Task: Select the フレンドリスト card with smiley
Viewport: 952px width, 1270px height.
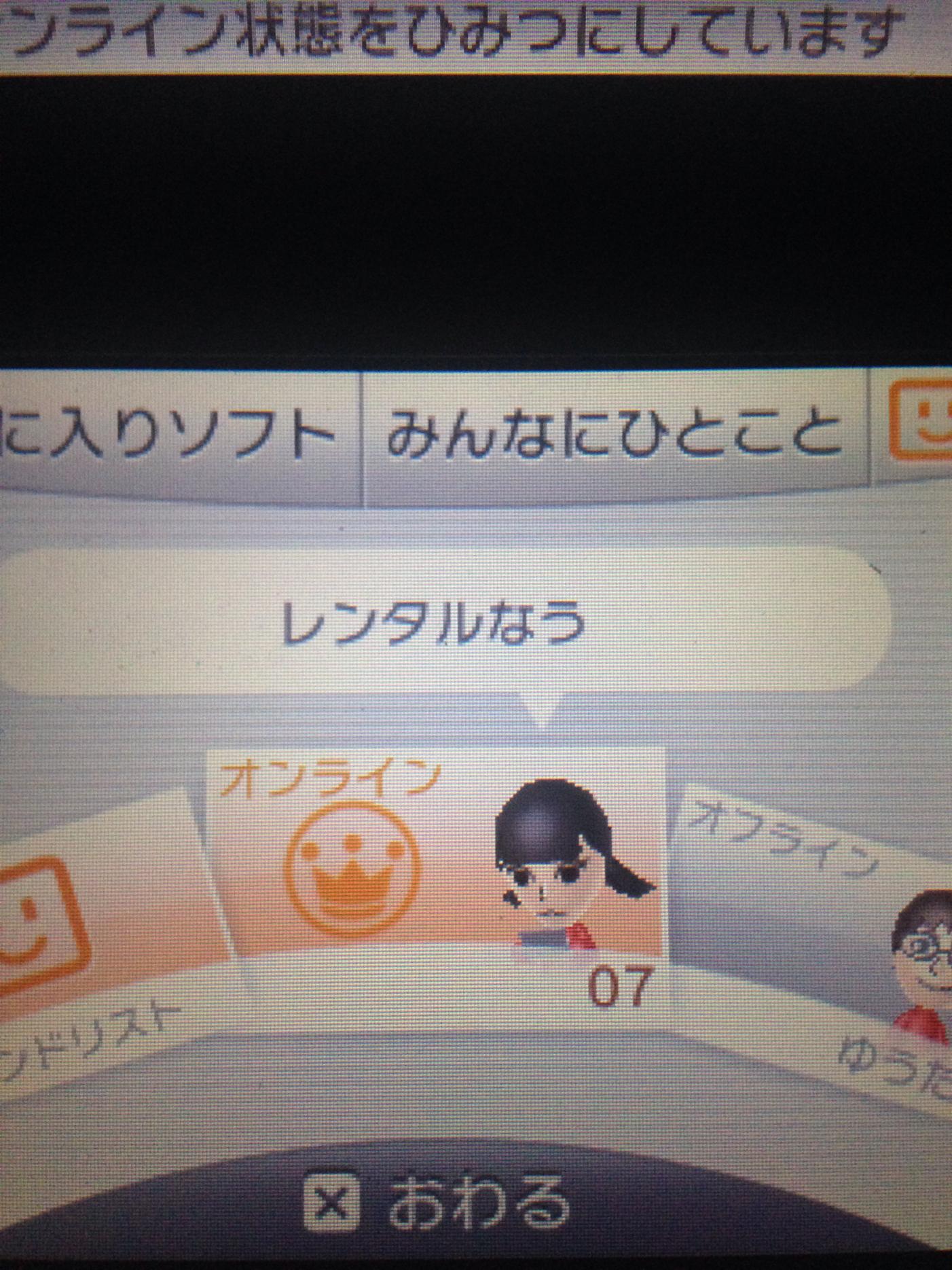Action: [81, 951]
